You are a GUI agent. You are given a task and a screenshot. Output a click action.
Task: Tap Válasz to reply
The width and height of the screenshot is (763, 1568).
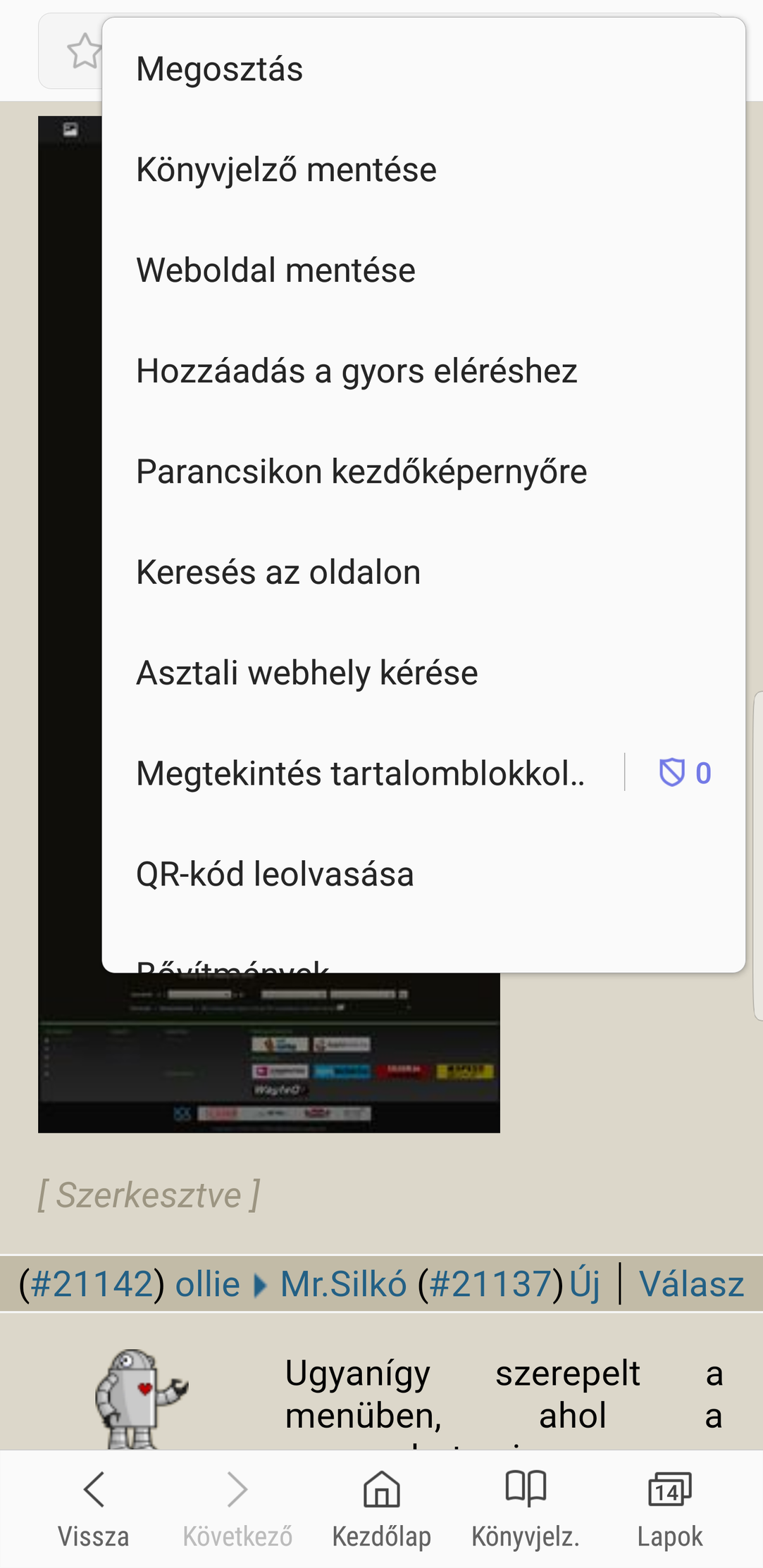pos(691,1284)
